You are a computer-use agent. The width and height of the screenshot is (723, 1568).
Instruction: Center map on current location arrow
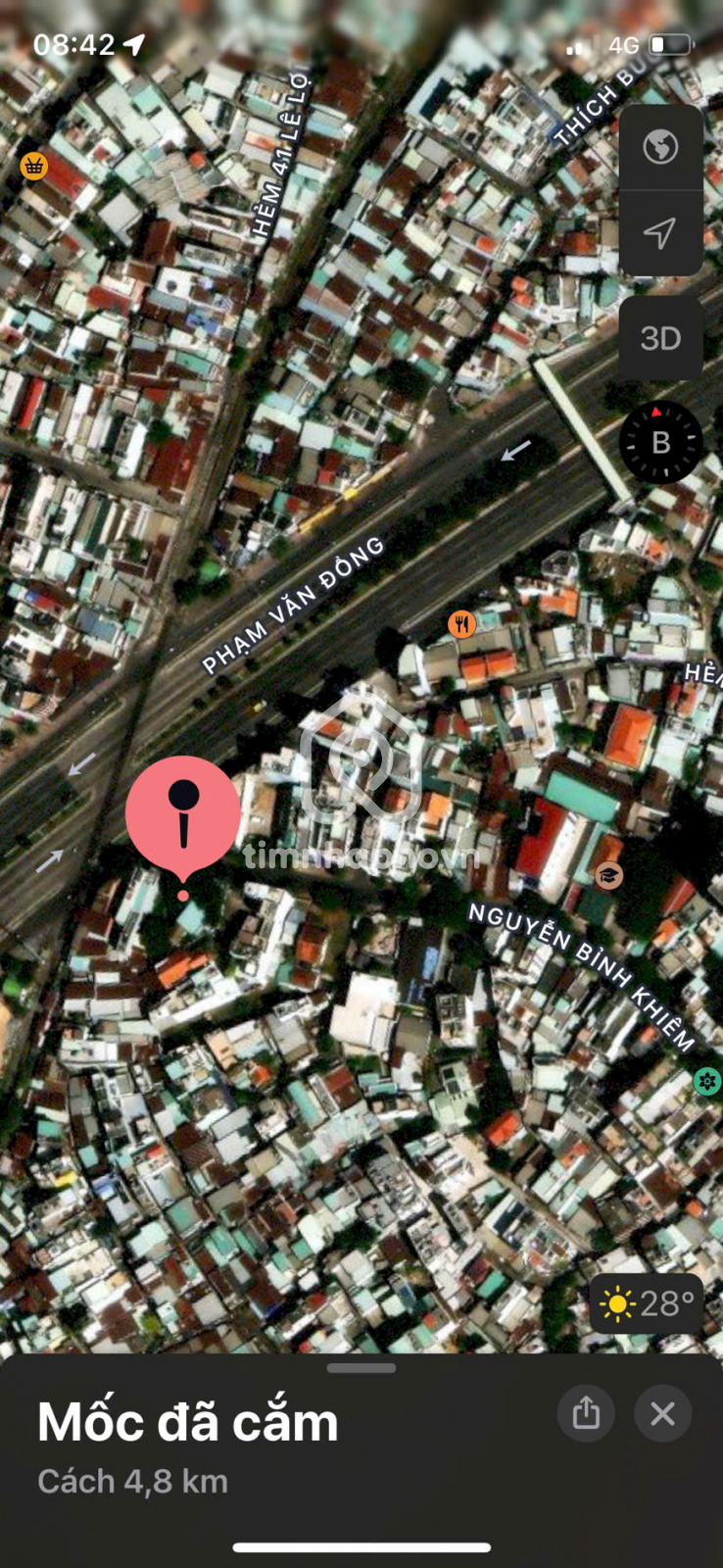click(x=661, y=233)
